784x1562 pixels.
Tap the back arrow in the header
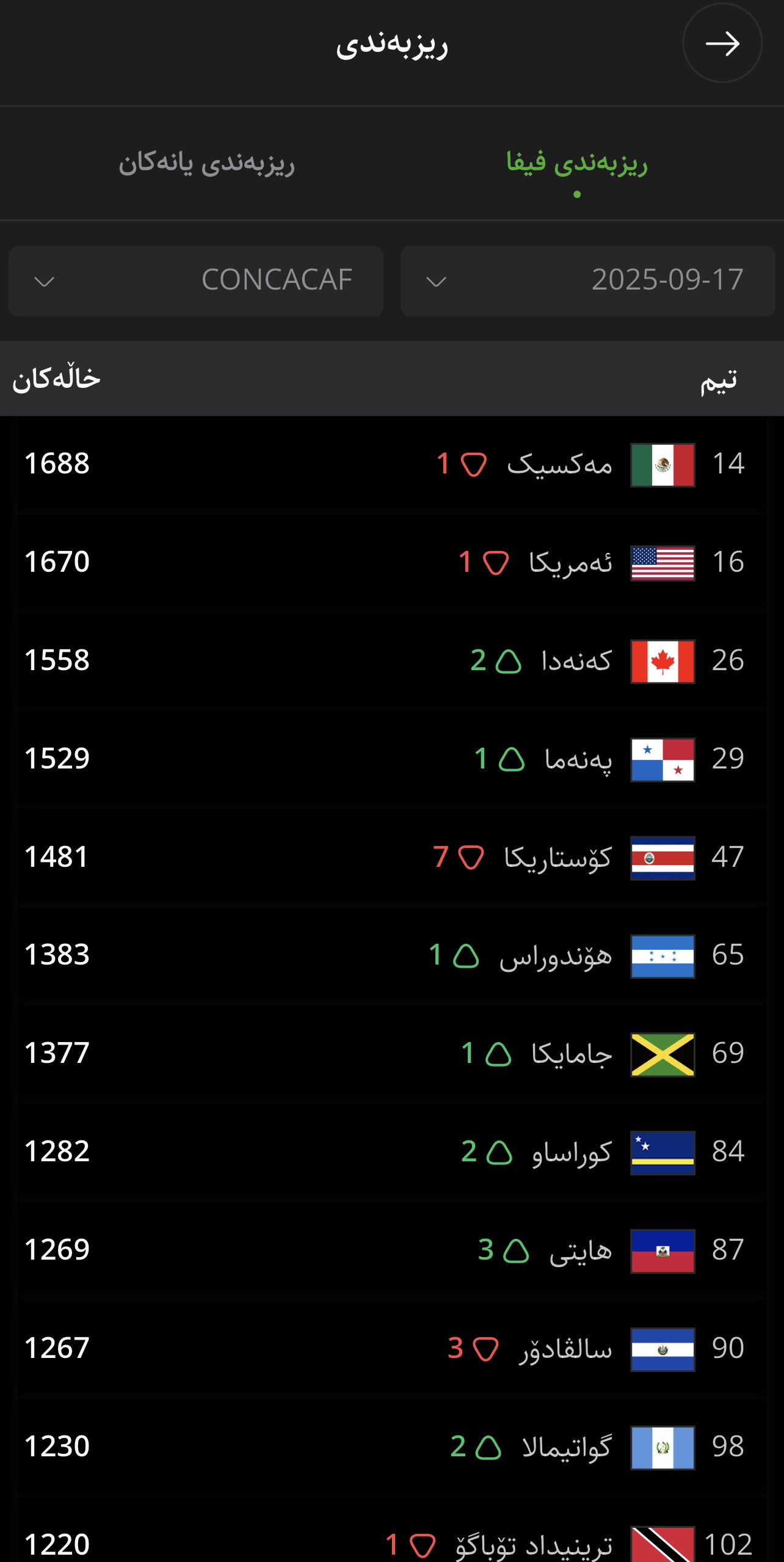point(722,43)
